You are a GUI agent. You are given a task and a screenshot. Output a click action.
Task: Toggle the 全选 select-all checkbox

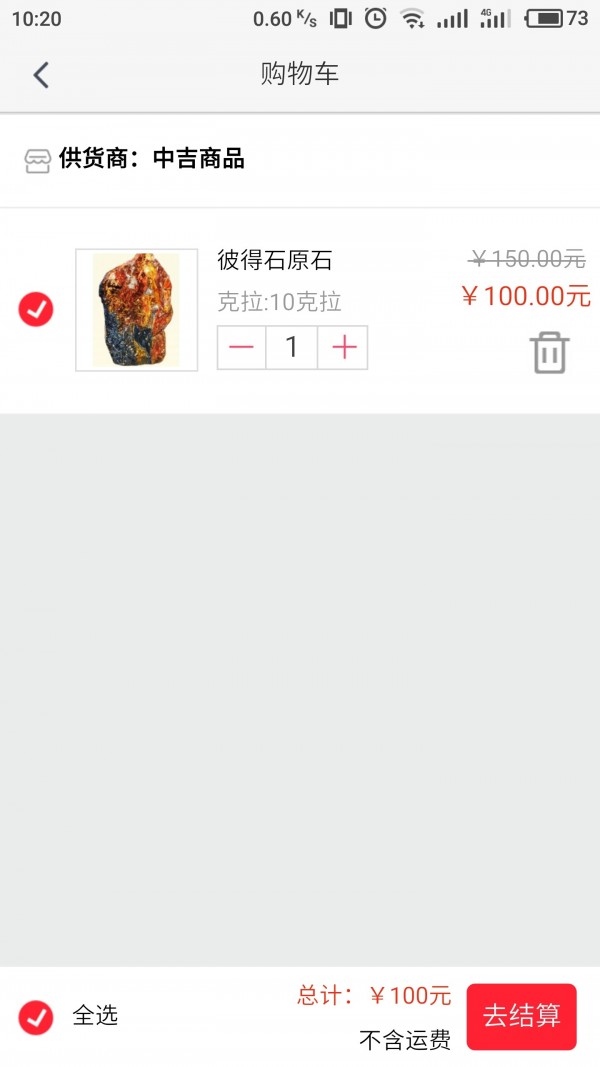(36, 1017)
